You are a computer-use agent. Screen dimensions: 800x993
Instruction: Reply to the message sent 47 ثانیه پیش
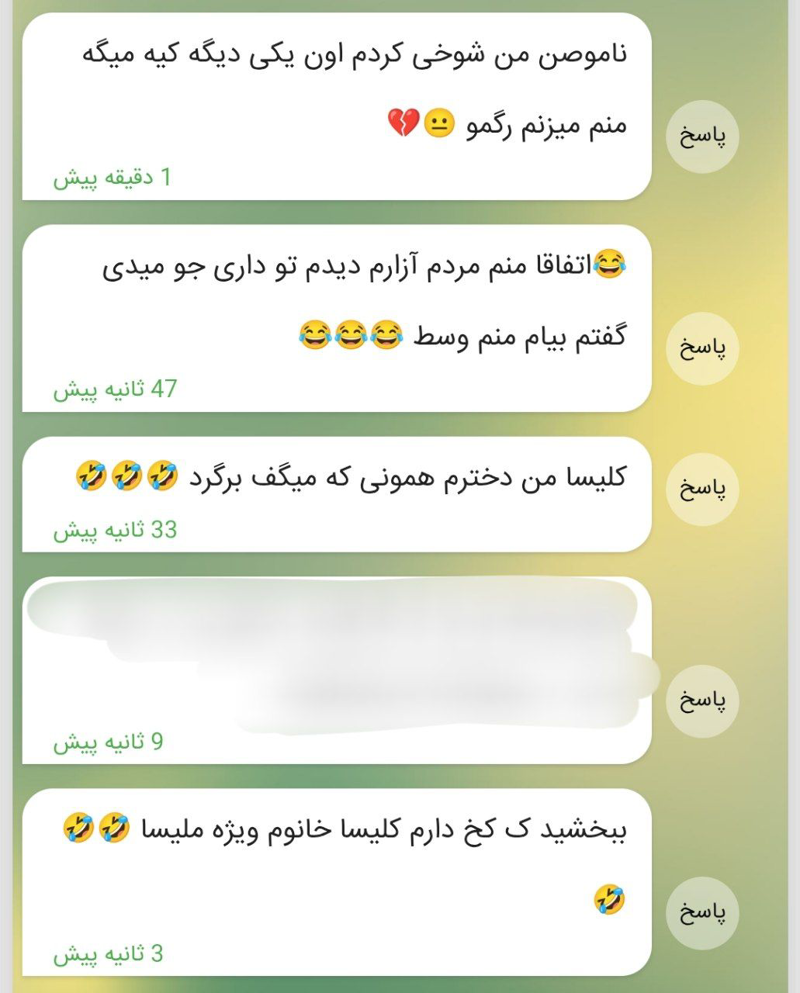click(x=702, y=349)
